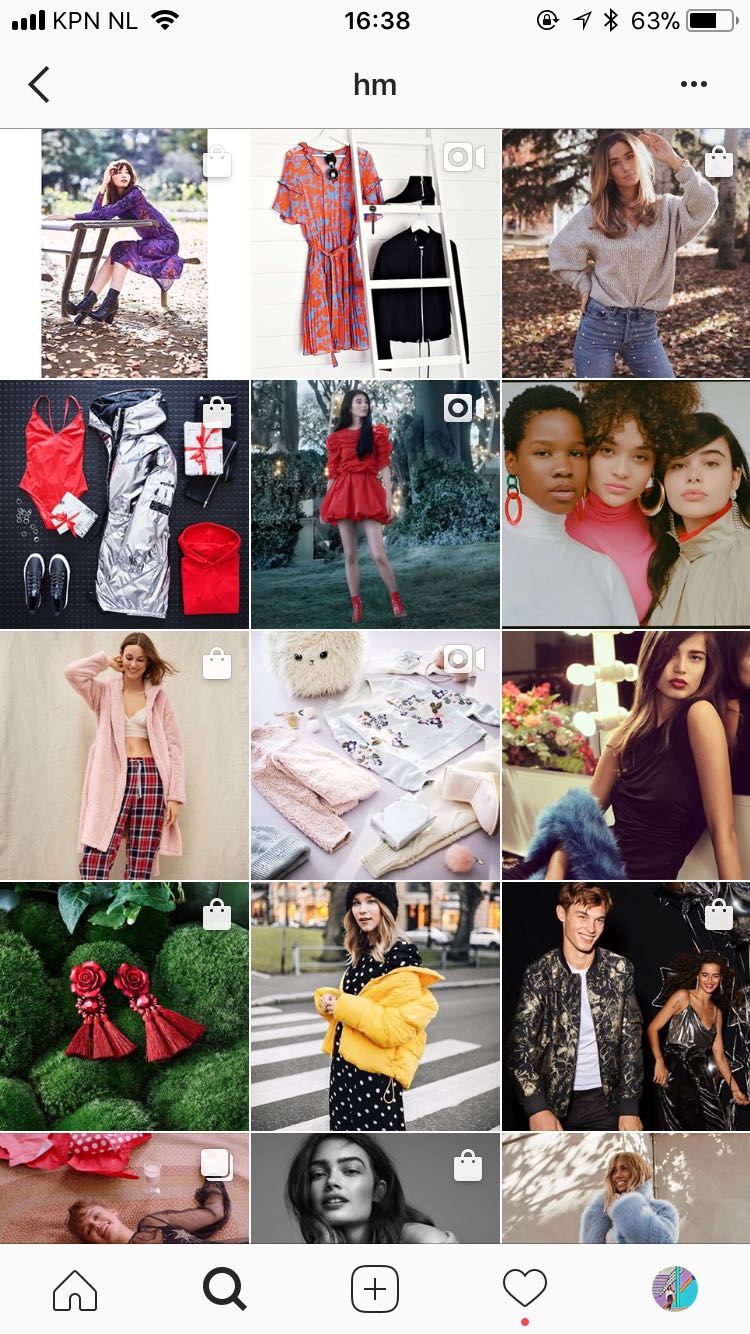Open the silver jacket flat lay post
The width and height of the screenshot is (750, 1334).
124,504
